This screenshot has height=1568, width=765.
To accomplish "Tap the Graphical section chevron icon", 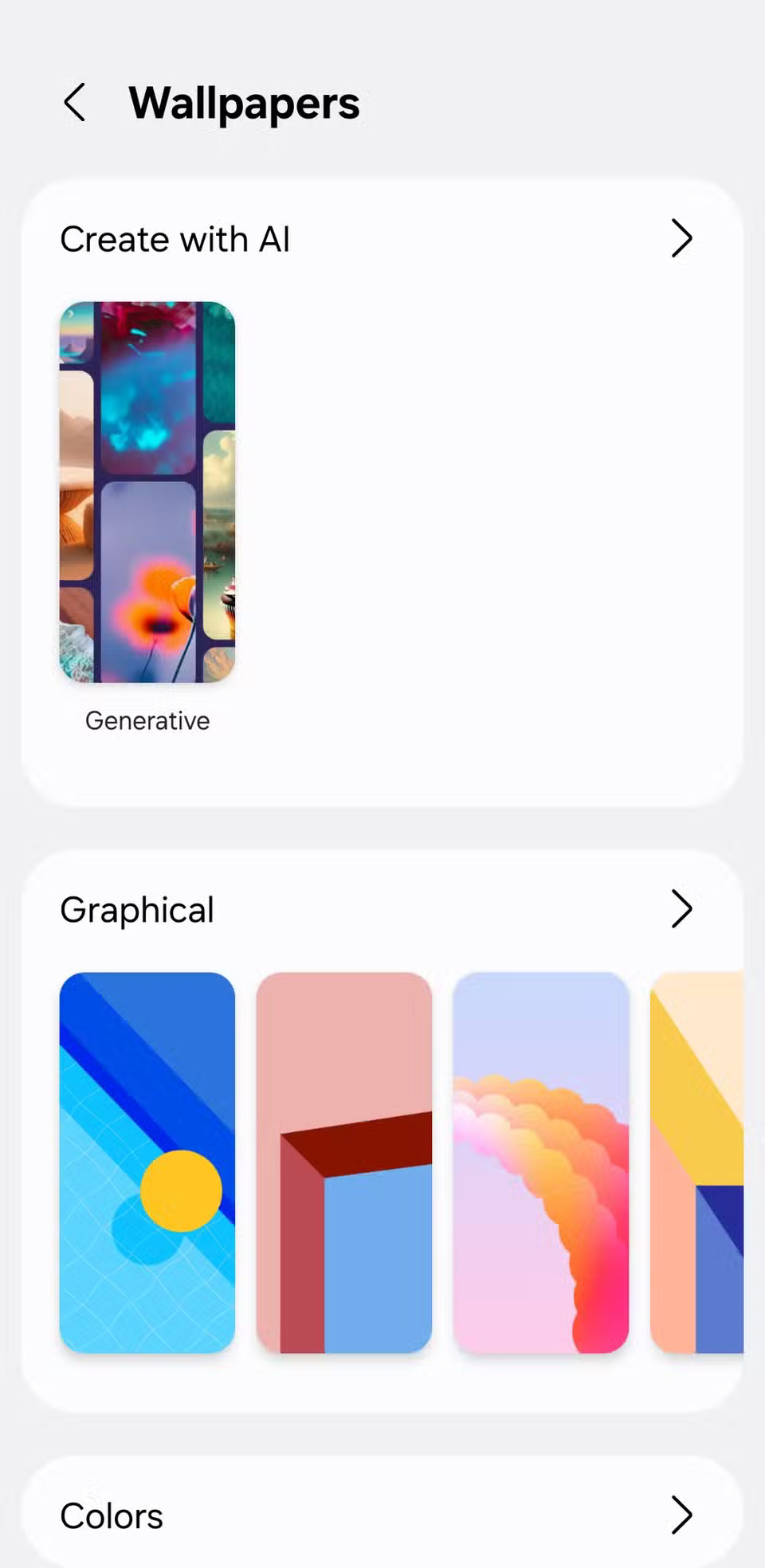I will click(x=681, y=908).
